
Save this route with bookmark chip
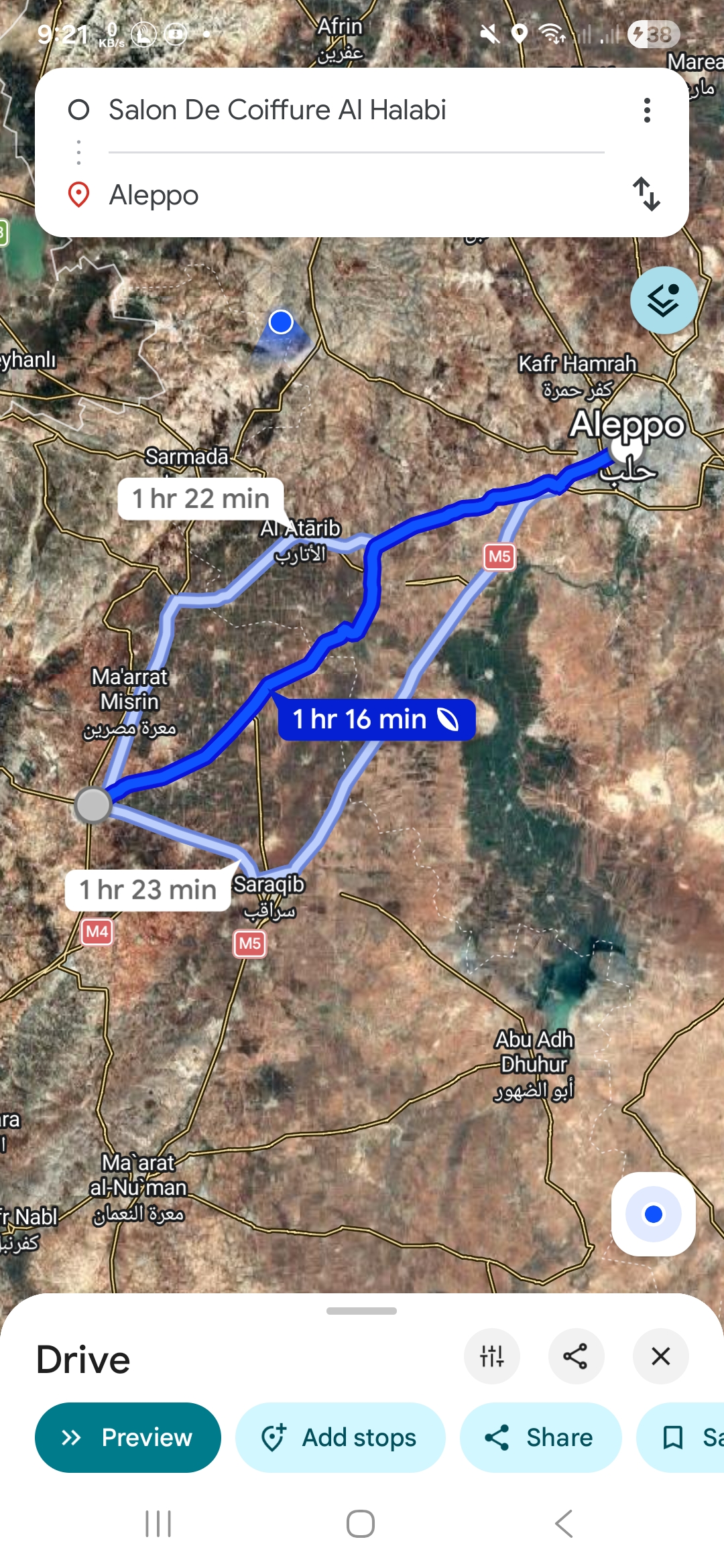tap(684, 1437)
